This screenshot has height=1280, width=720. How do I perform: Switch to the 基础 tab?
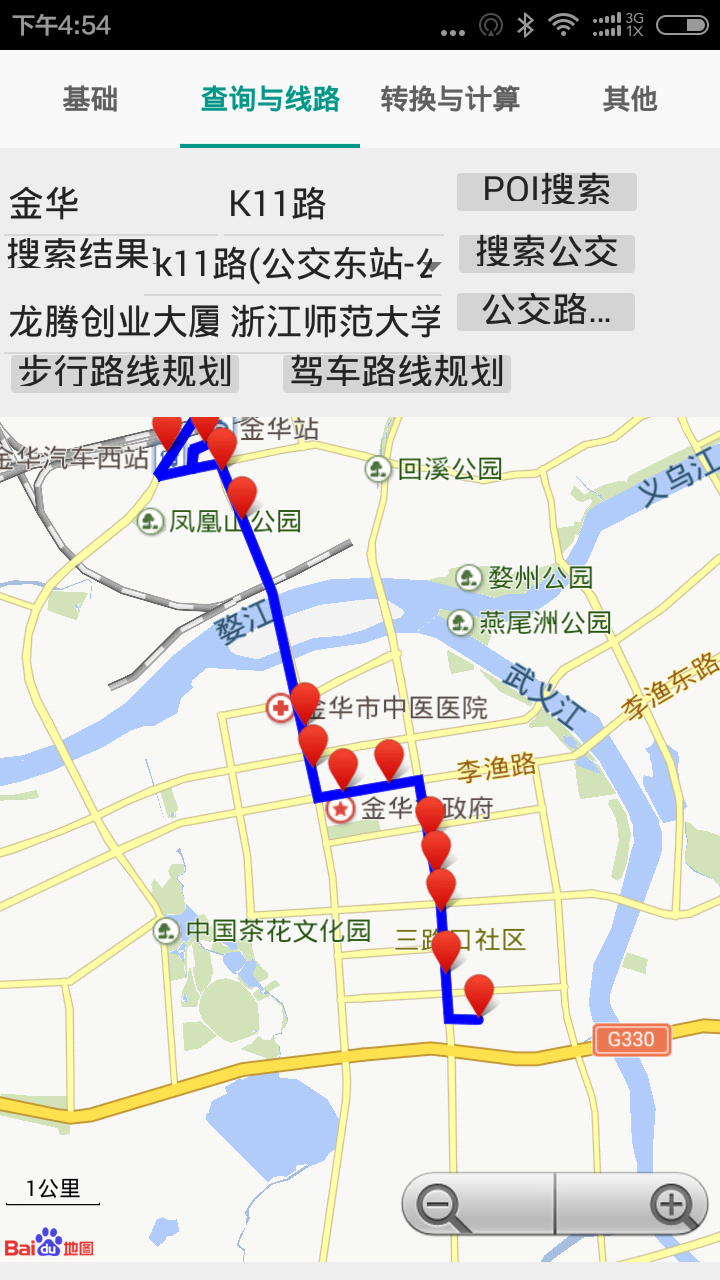[x=90, y=99]
